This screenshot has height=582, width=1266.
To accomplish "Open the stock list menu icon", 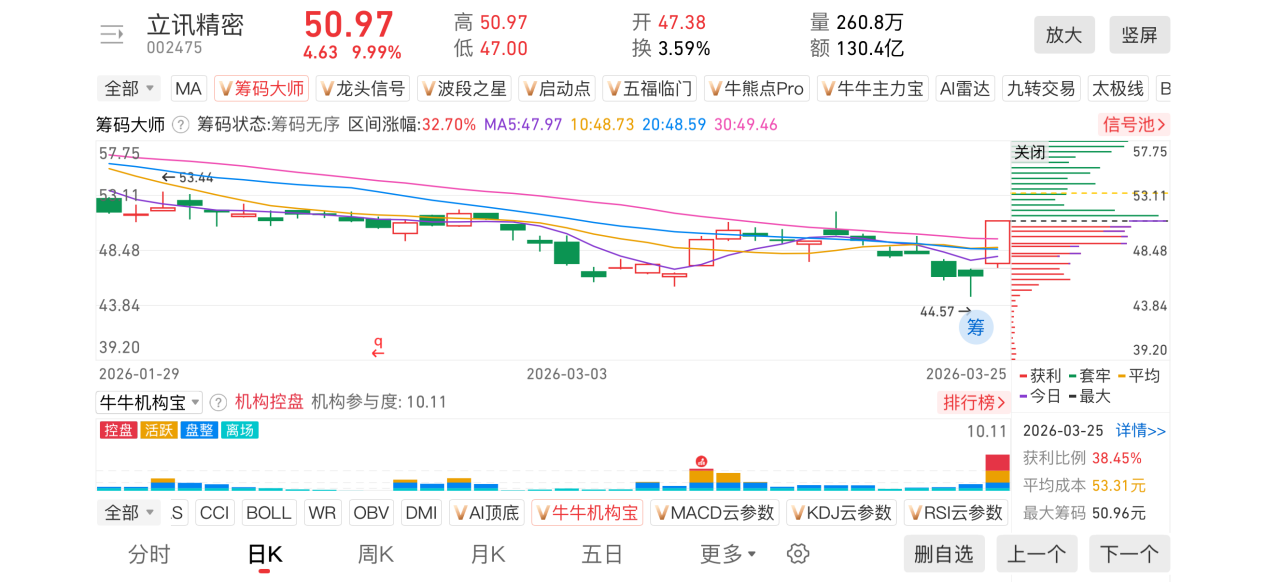I will click(x=112, y=35).
